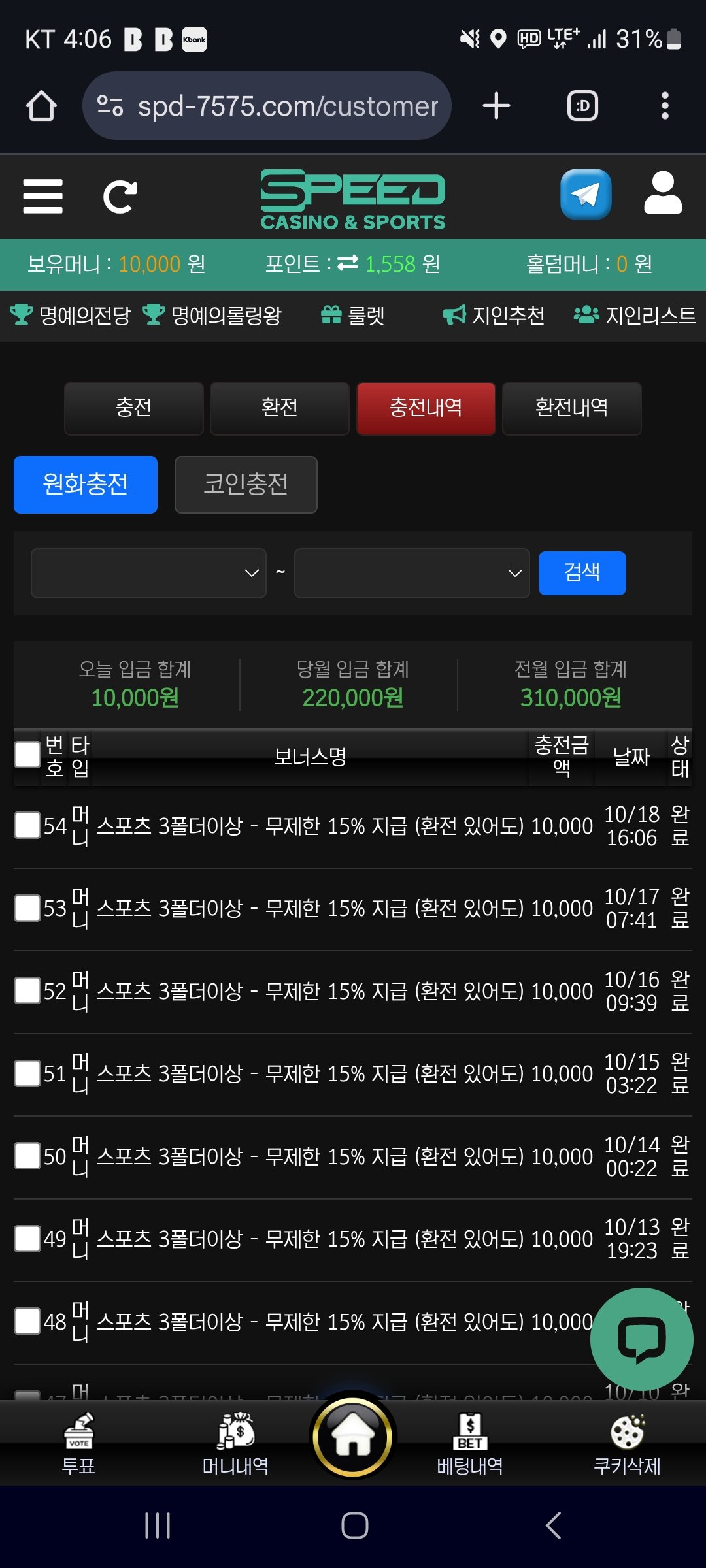Open the 룰렛 link
706x1568 pixels.
tap(353, 316)
